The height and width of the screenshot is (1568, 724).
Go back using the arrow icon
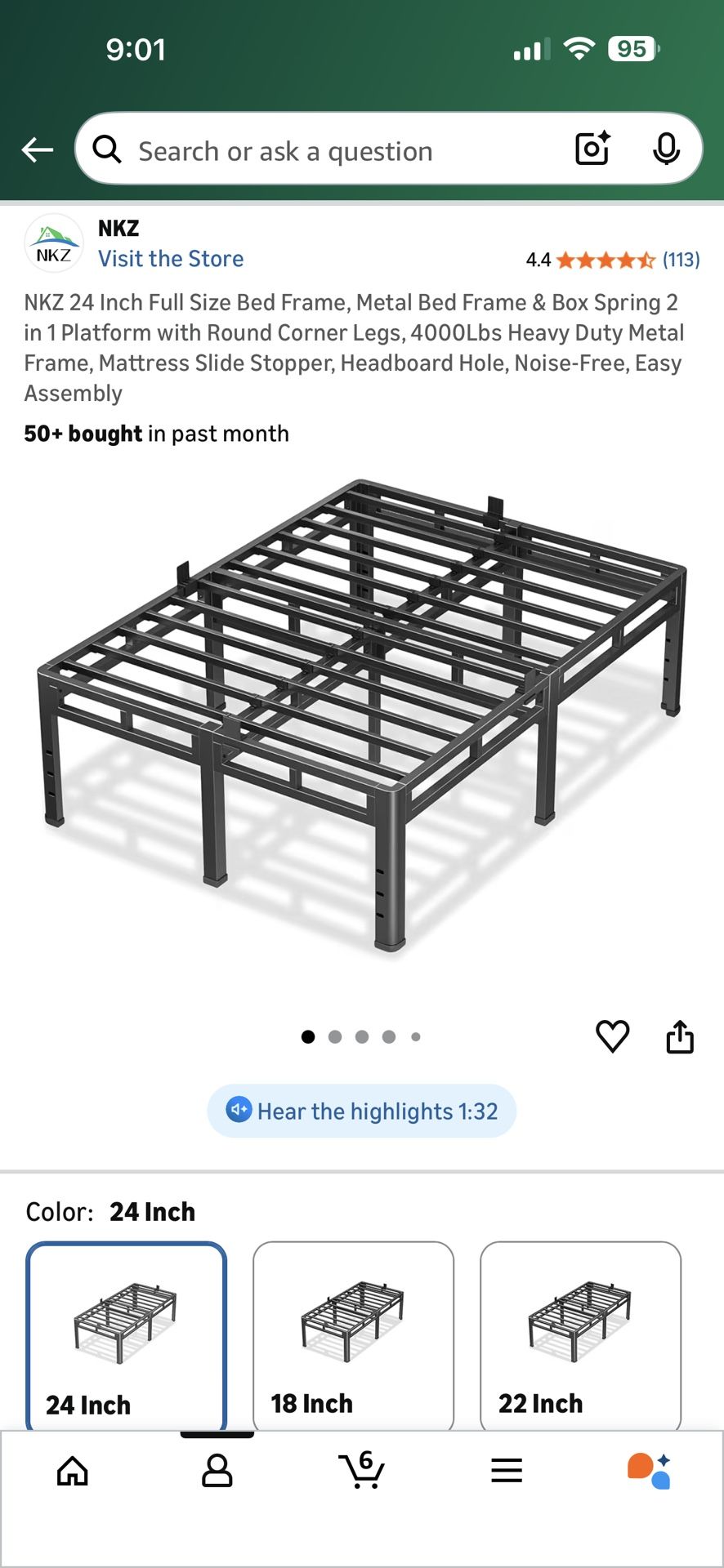[37, 149]
